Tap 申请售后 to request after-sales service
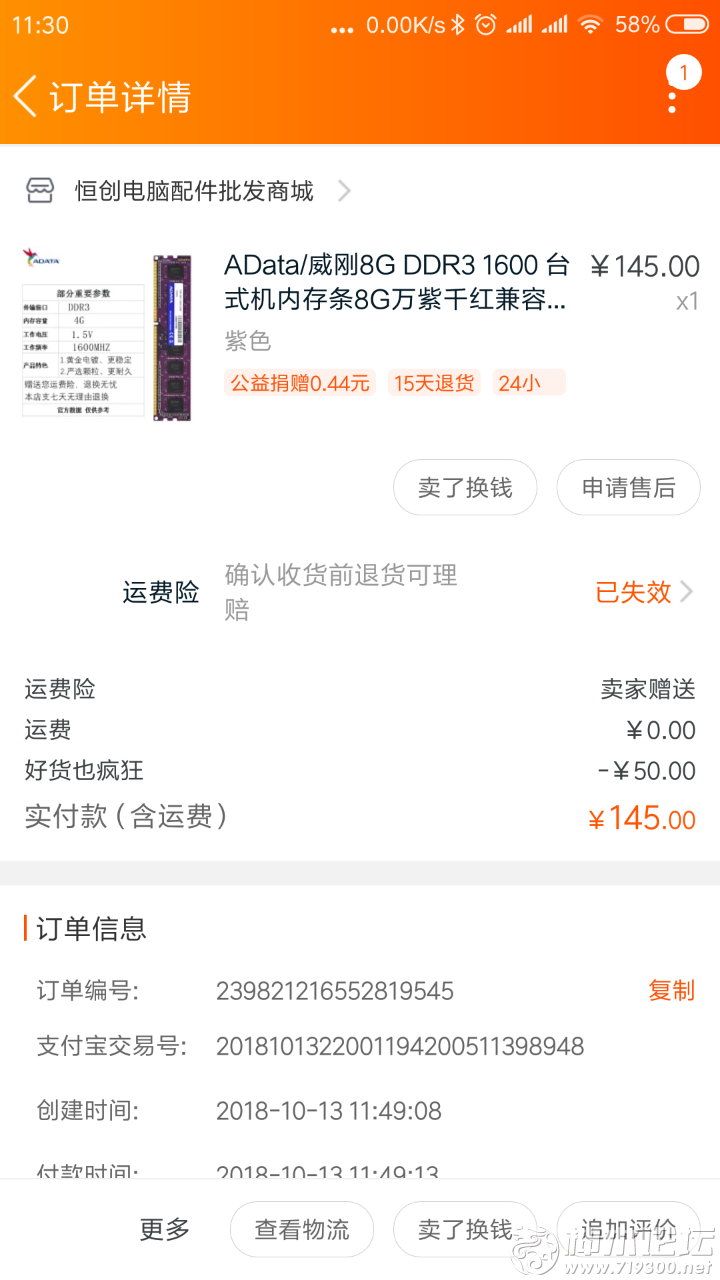 pyautogui.click(x=628, y=488)
